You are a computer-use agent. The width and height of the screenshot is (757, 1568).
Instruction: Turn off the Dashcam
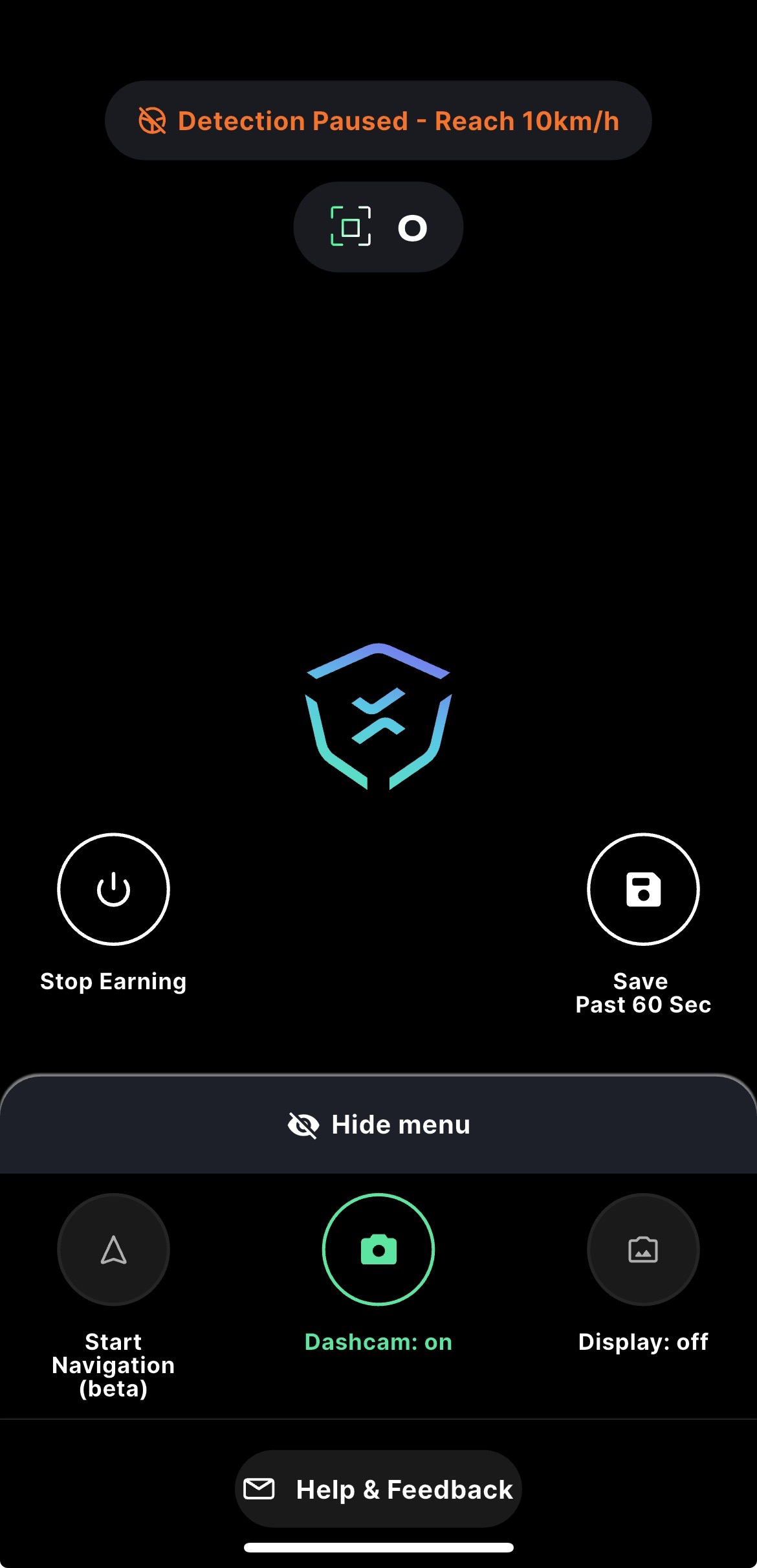(x=378, y=1249)
